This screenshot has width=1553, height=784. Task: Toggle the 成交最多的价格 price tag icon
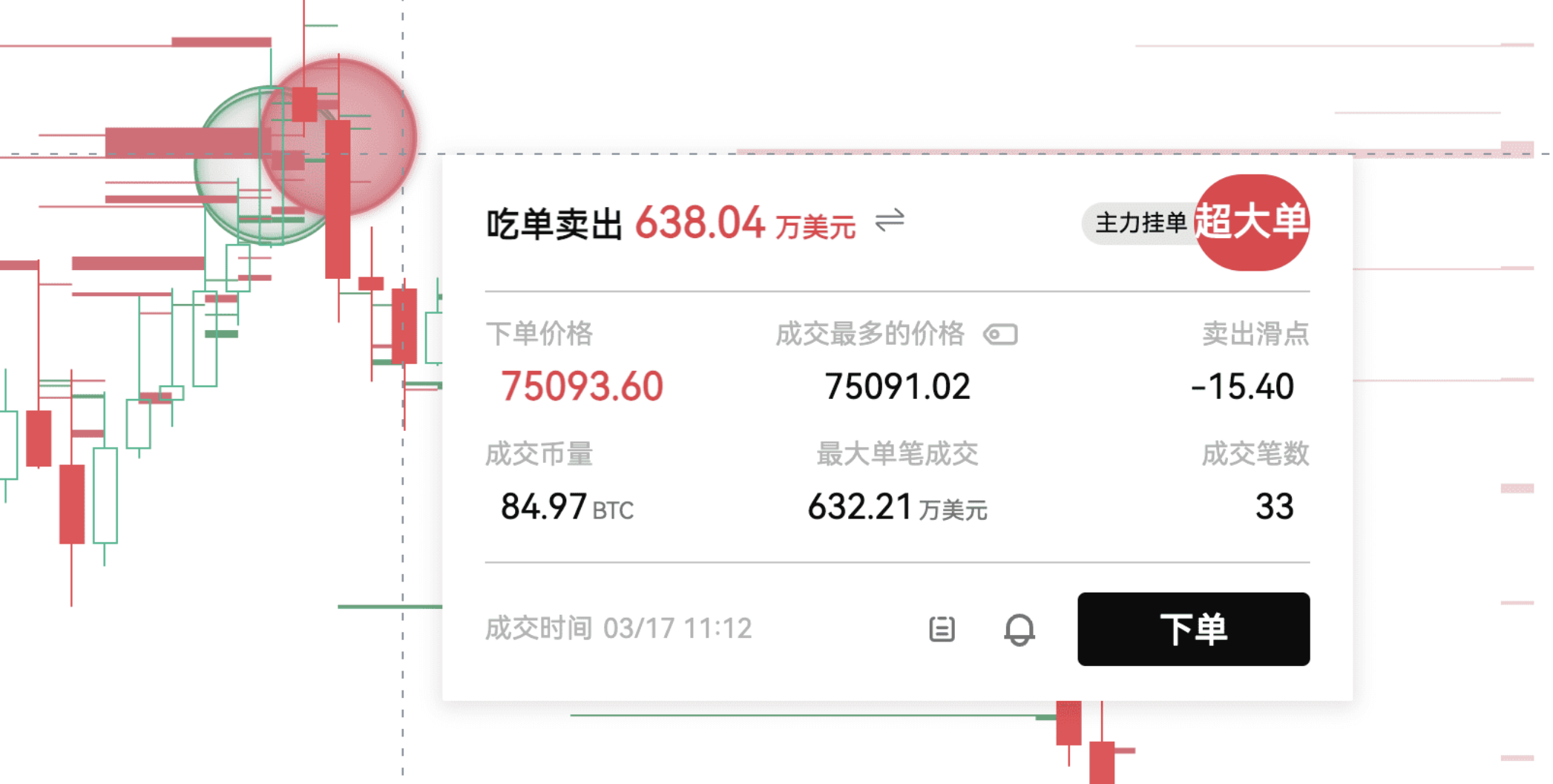point(1000,335)
